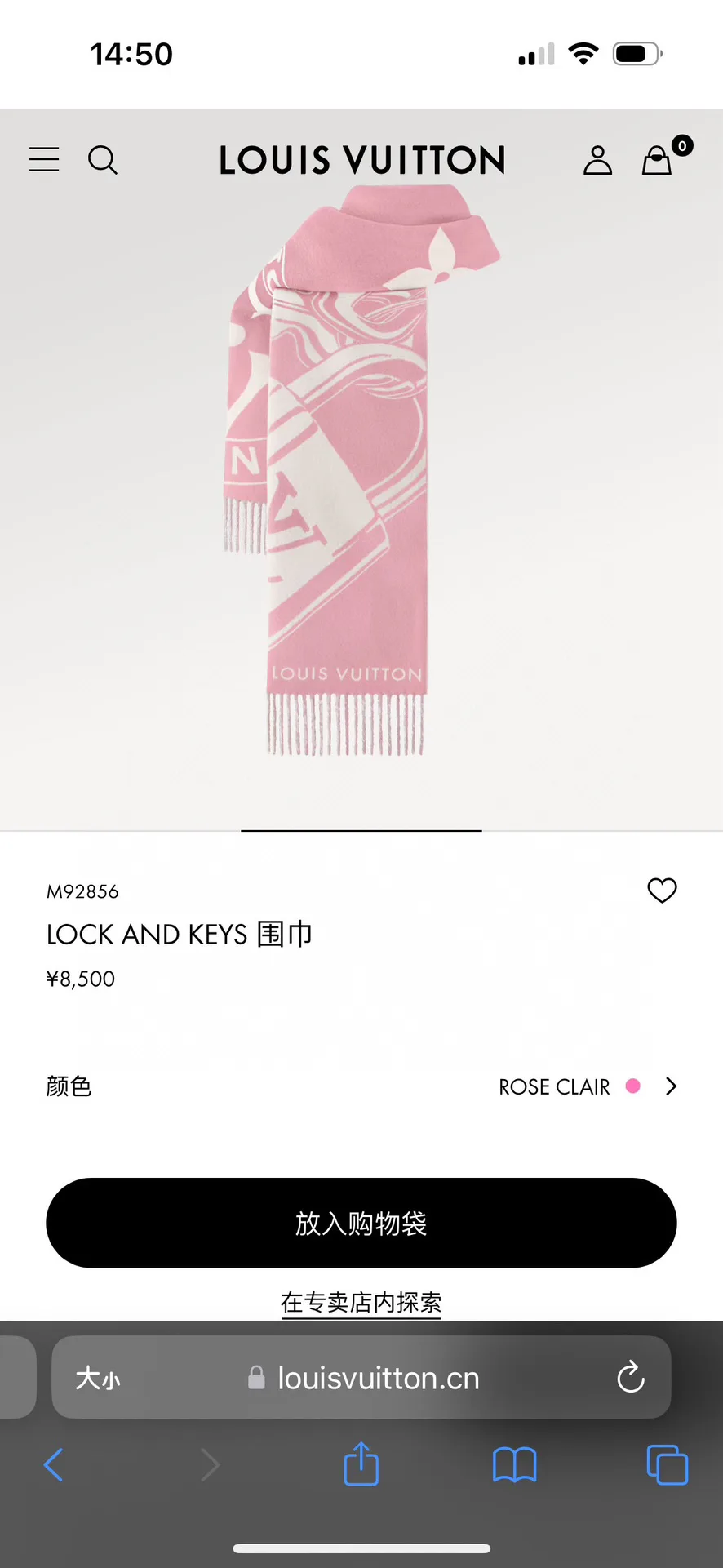723x1568 pixels.
Task: Tap 放入购物袋 to add to bag
Action: click(x=361, y=1223)
